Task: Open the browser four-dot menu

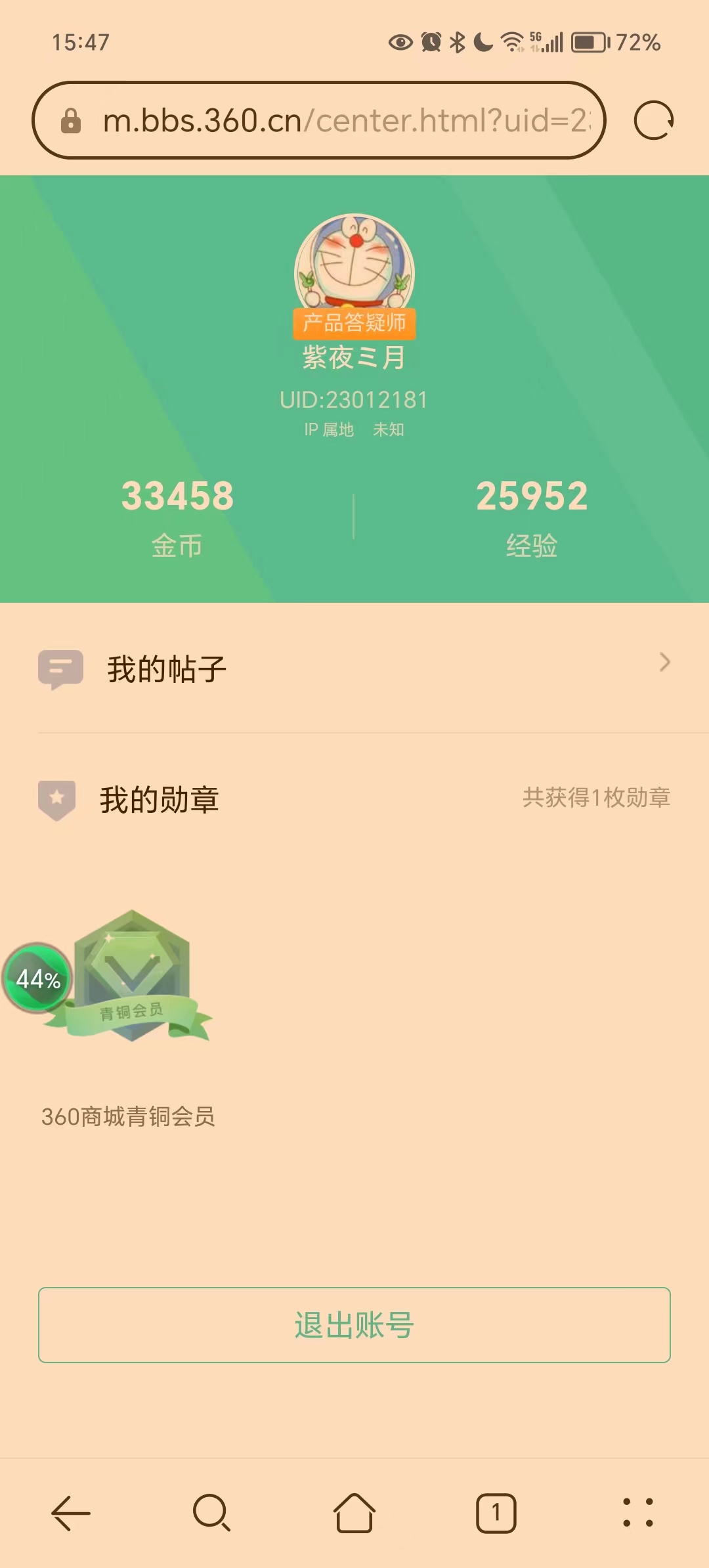Action: point(637,1513)
